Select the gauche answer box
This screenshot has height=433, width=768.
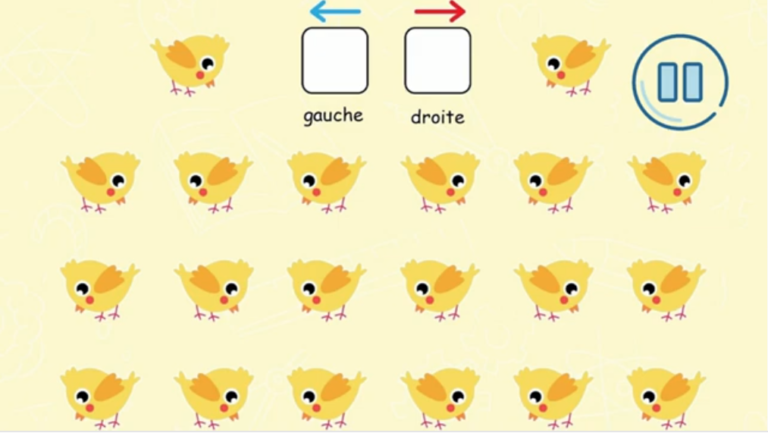pyautogui.click(x=334, y=61)
